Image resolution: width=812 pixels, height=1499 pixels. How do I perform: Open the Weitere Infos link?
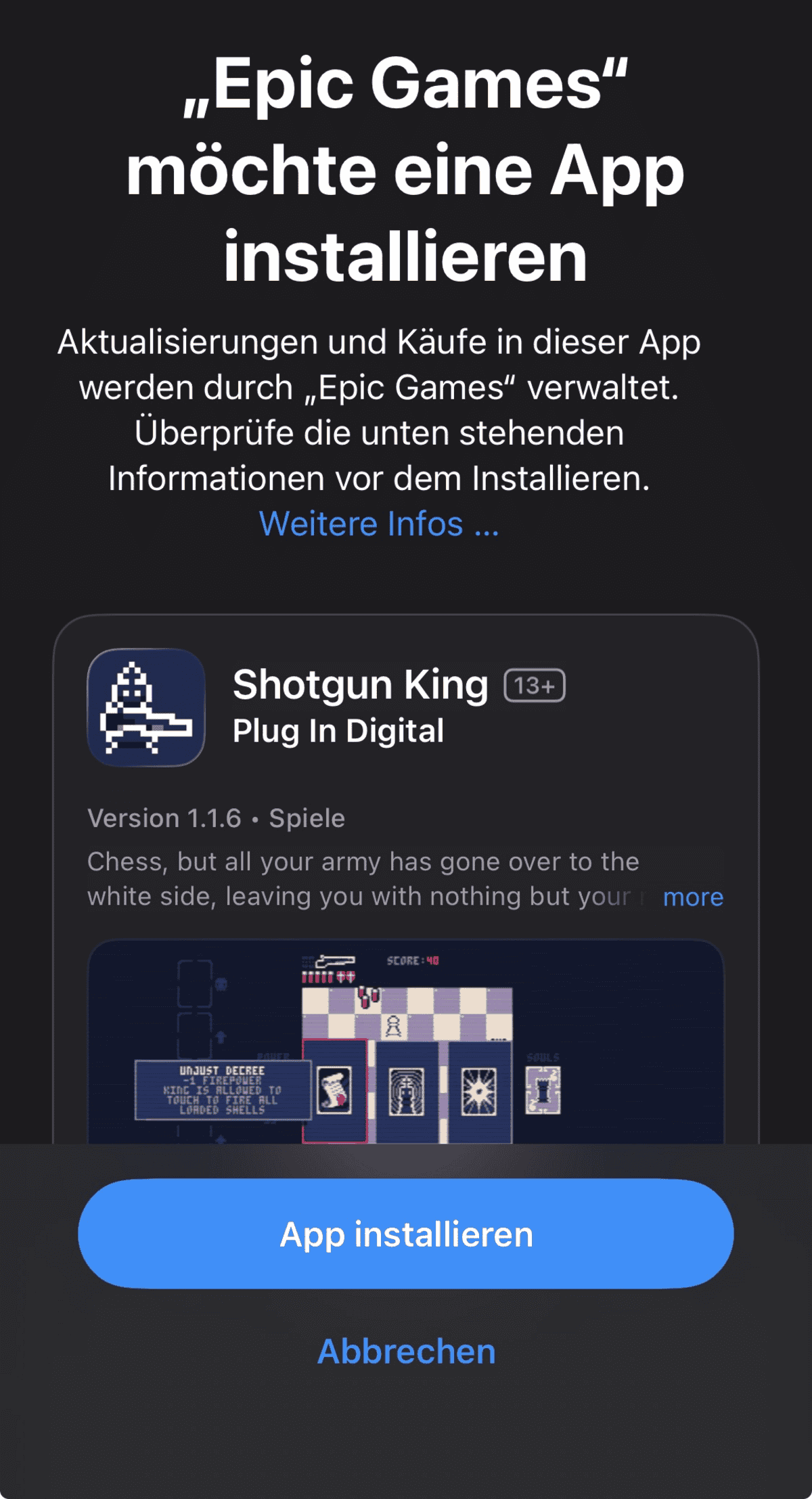(379, 524)
